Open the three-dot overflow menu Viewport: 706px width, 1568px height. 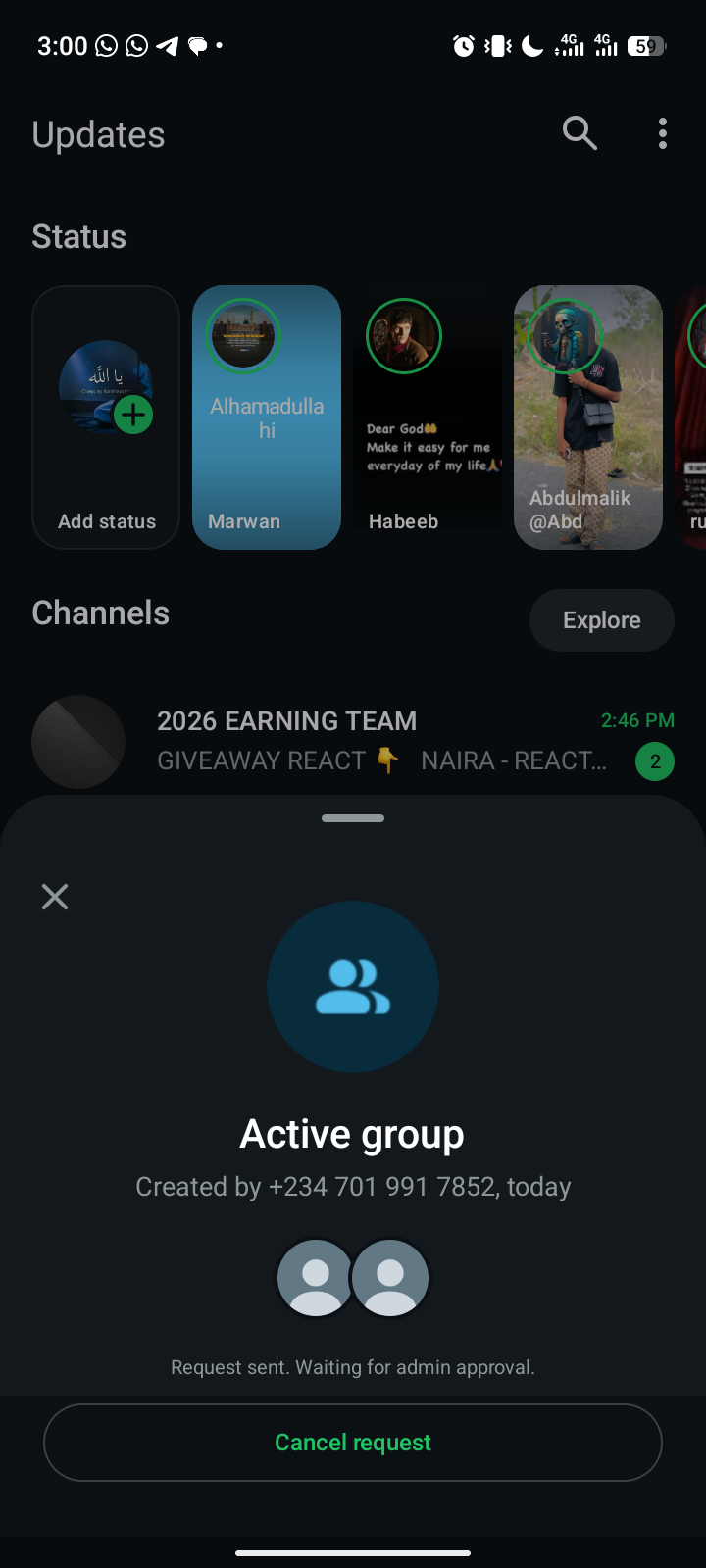pyautogui.click(x=663, y=133)
